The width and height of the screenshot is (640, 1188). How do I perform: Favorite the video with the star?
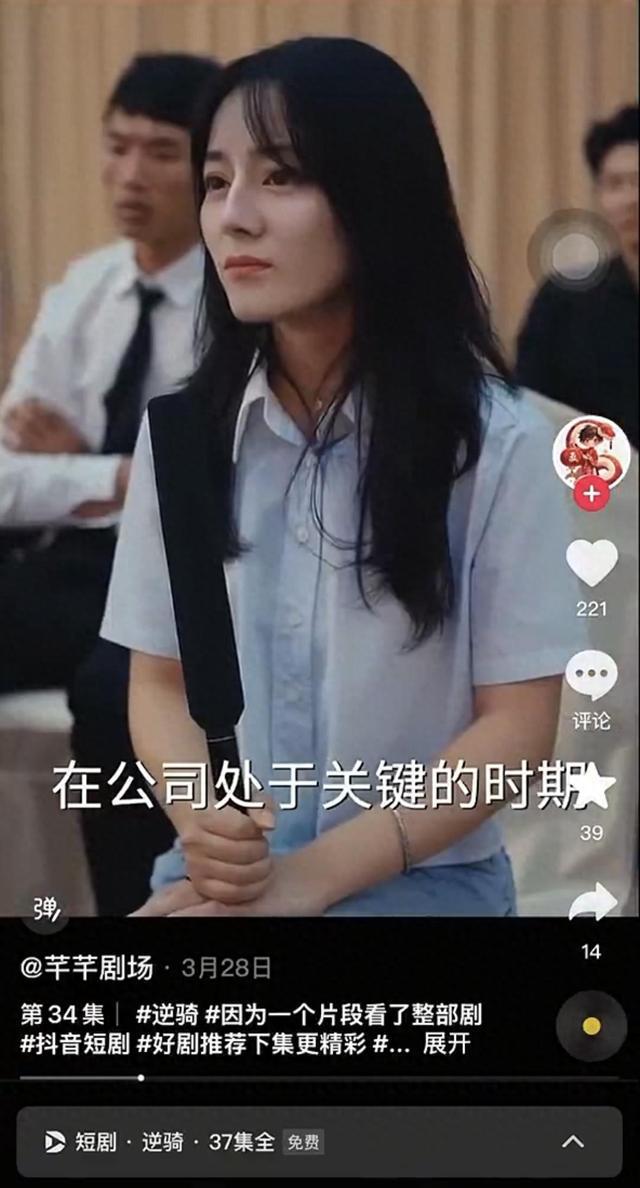click(x=594, y=787)
